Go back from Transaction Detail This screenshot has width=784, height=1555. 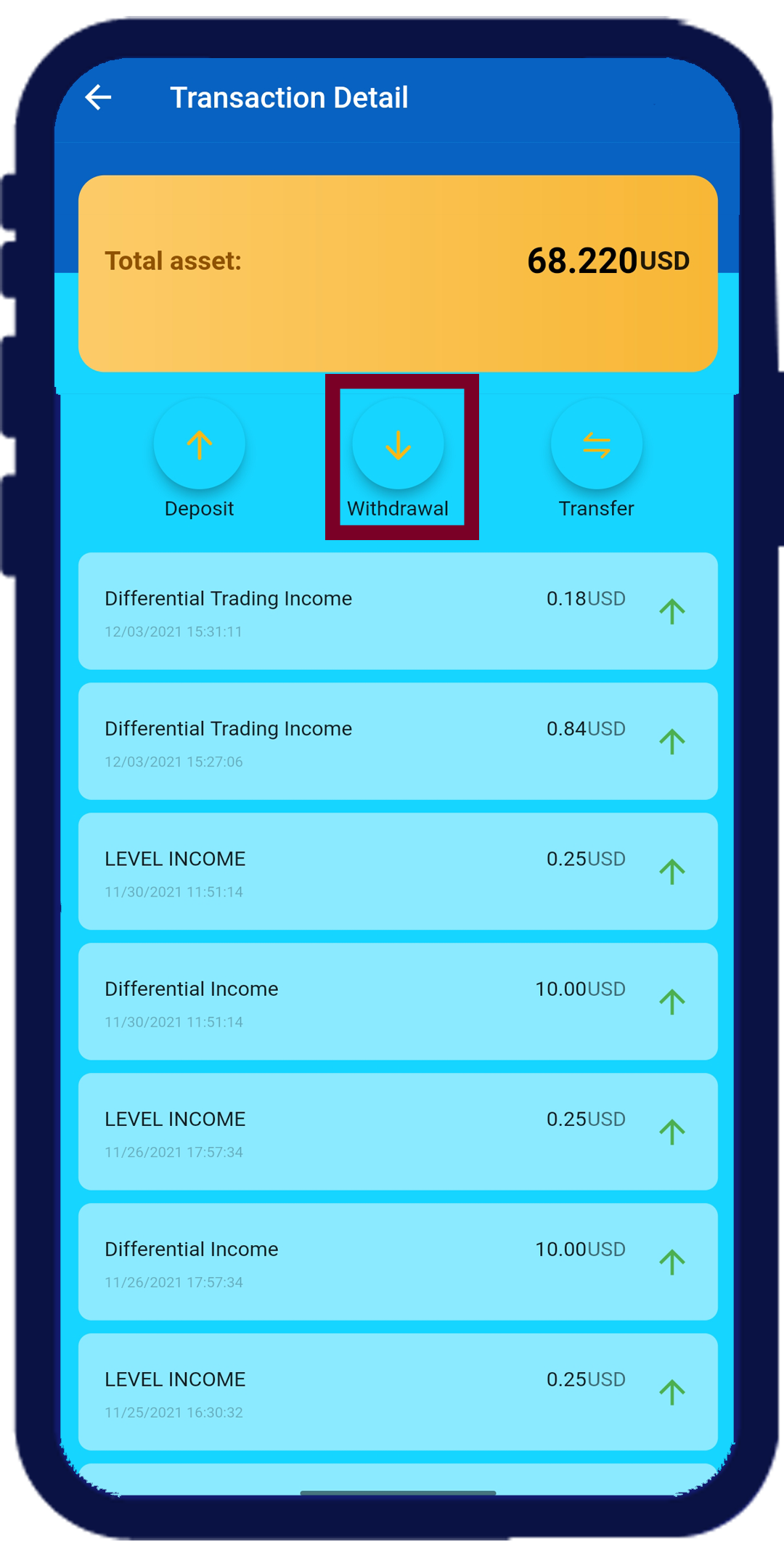pos(99,97)
